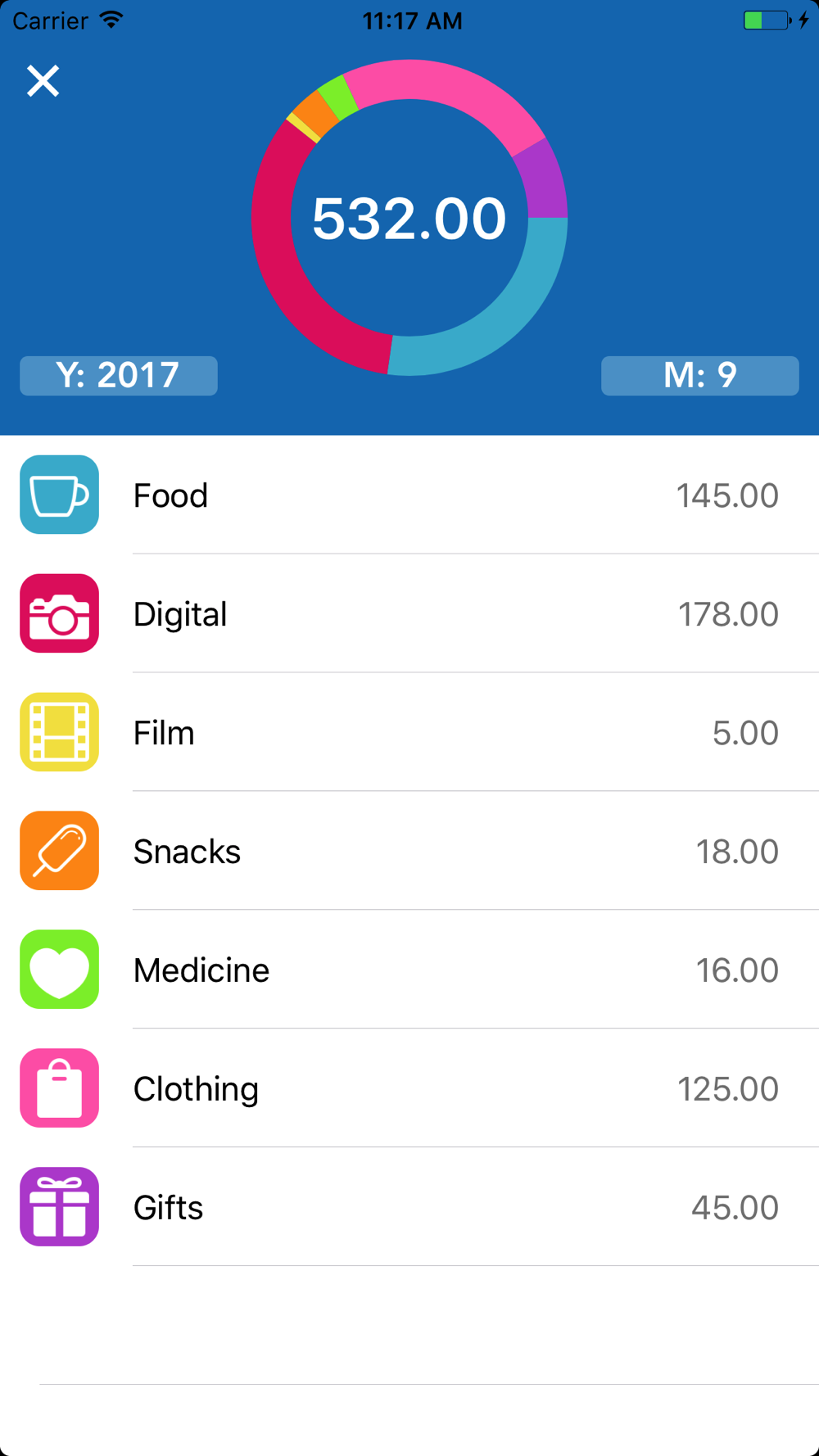
Task: View Film expenses
Action: pos(409,732)
